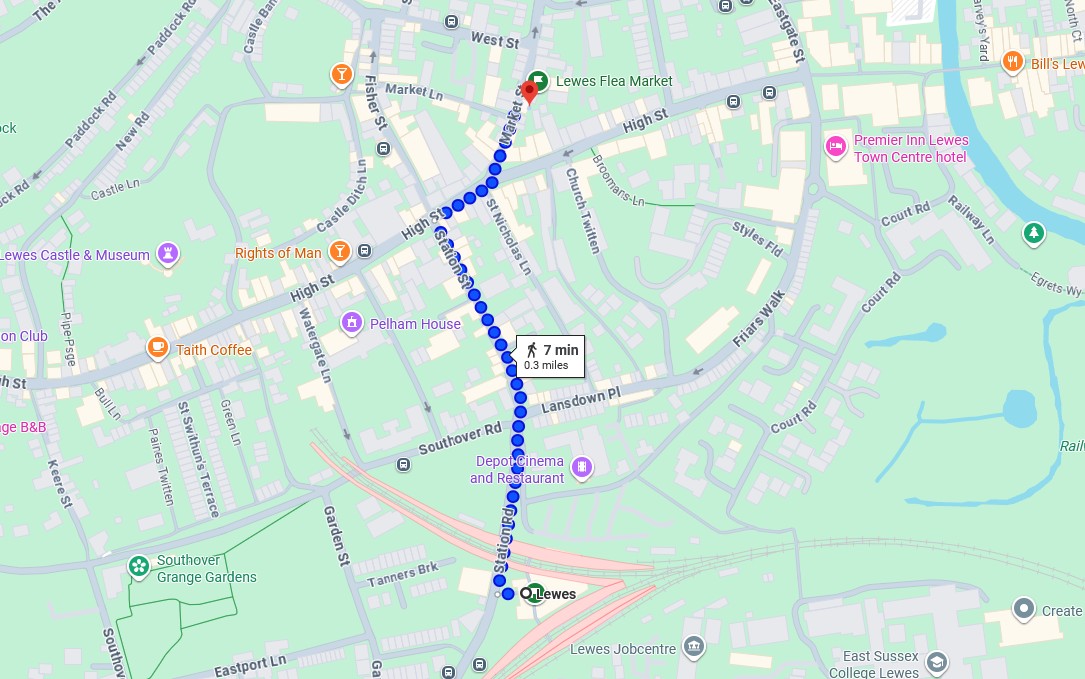The width and height of the screenshot is (1085, 679).
Task: Tap the Southover Grange Gardens marker
Action: pyautogui.click(x=139, y=568)
